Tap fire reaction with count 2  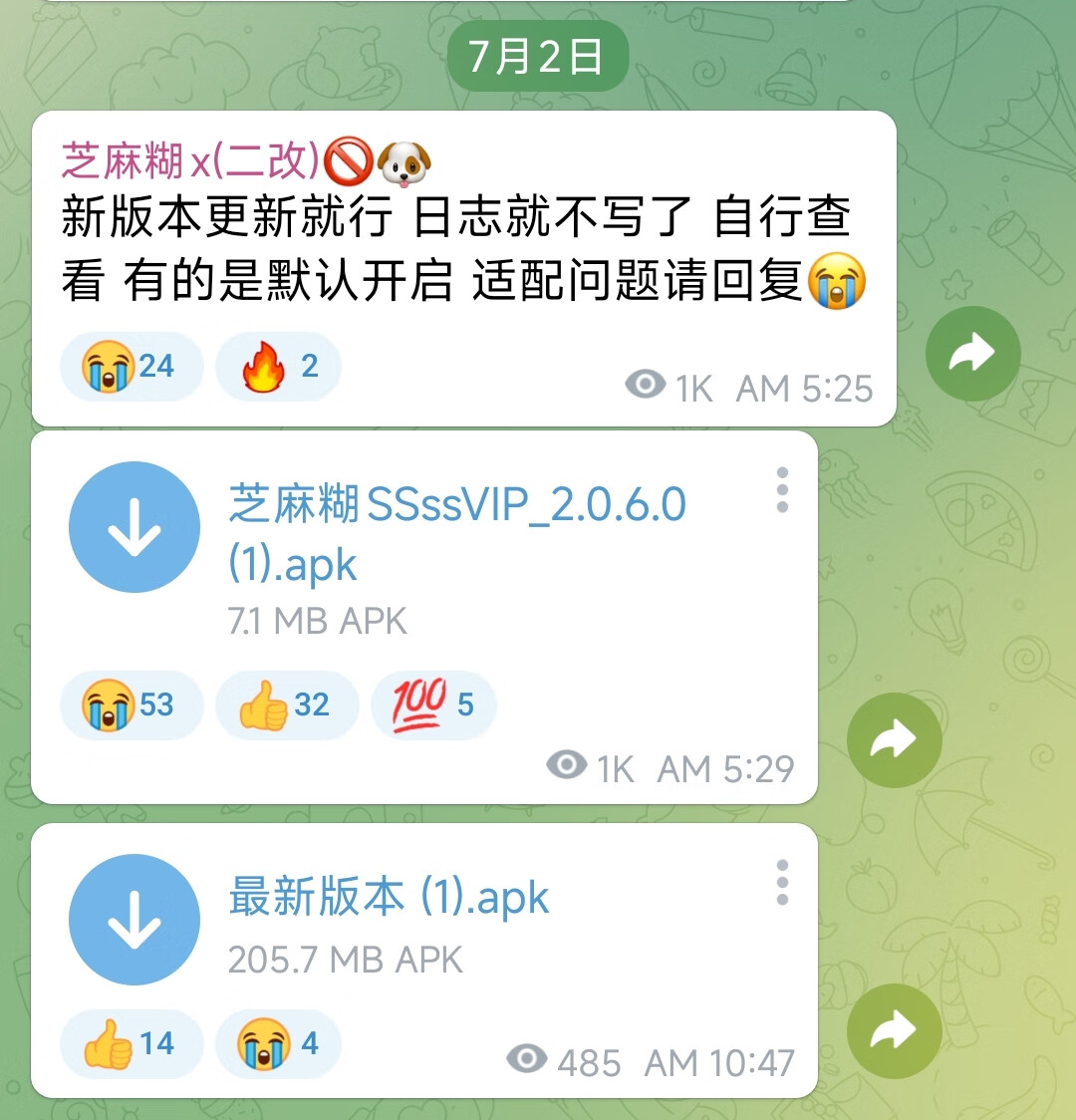(x=278, y=367)
